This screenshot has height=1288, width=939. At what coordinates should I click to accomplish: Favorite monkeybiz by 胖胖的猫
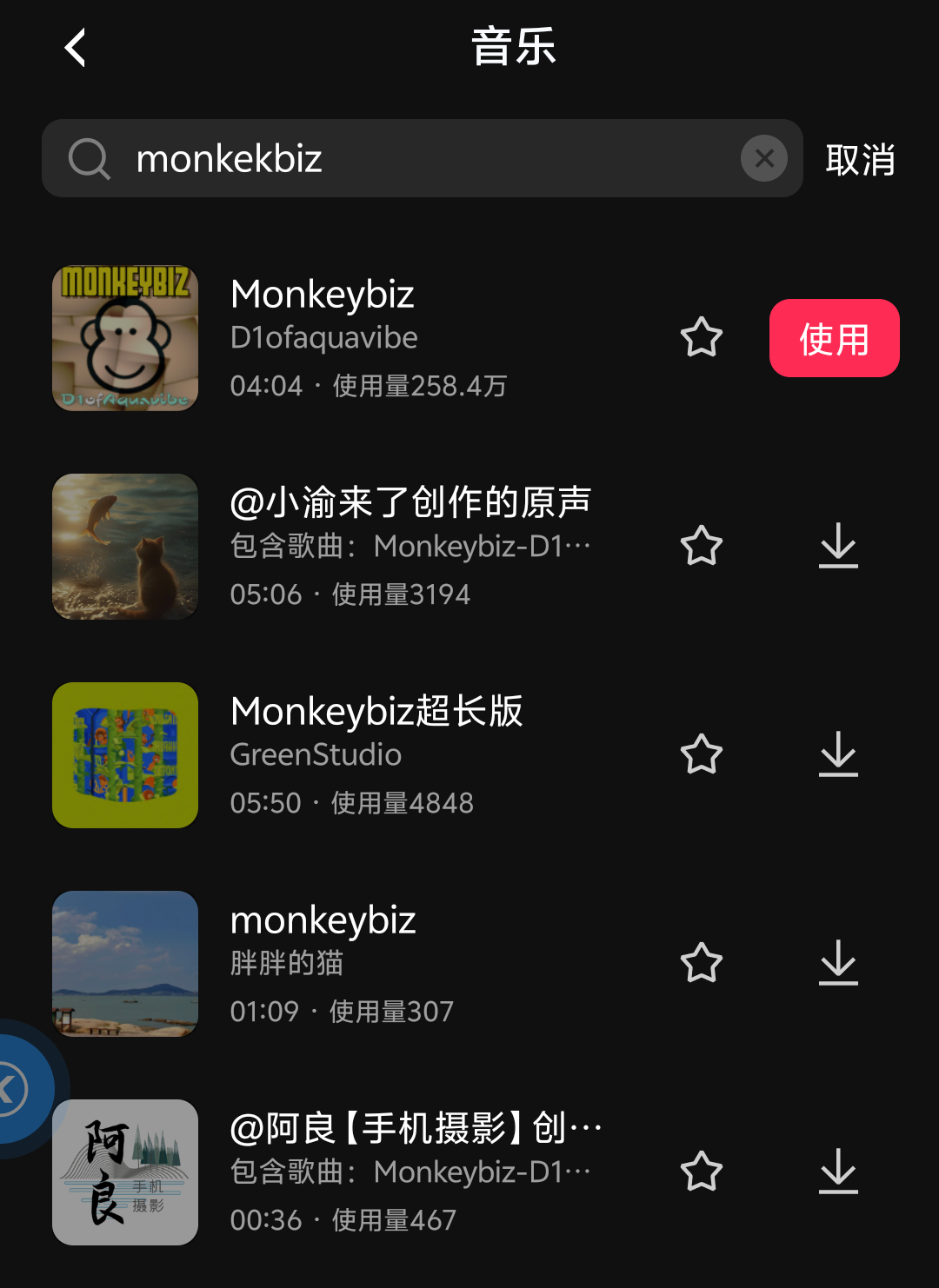pos(702,963)
